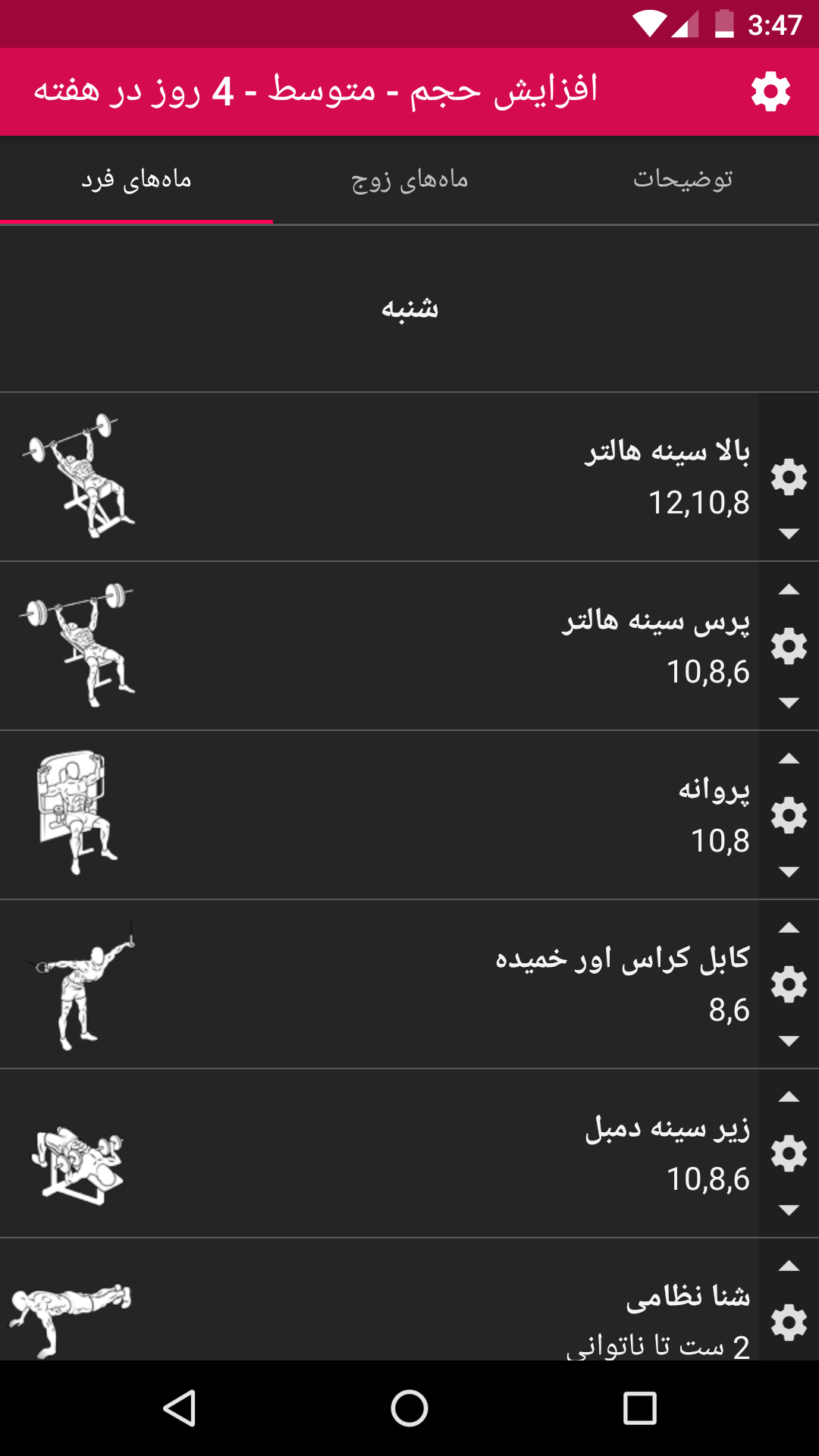Open the پرس سینه هالتر exercise
819x1456 pixels.
point(379,646)
